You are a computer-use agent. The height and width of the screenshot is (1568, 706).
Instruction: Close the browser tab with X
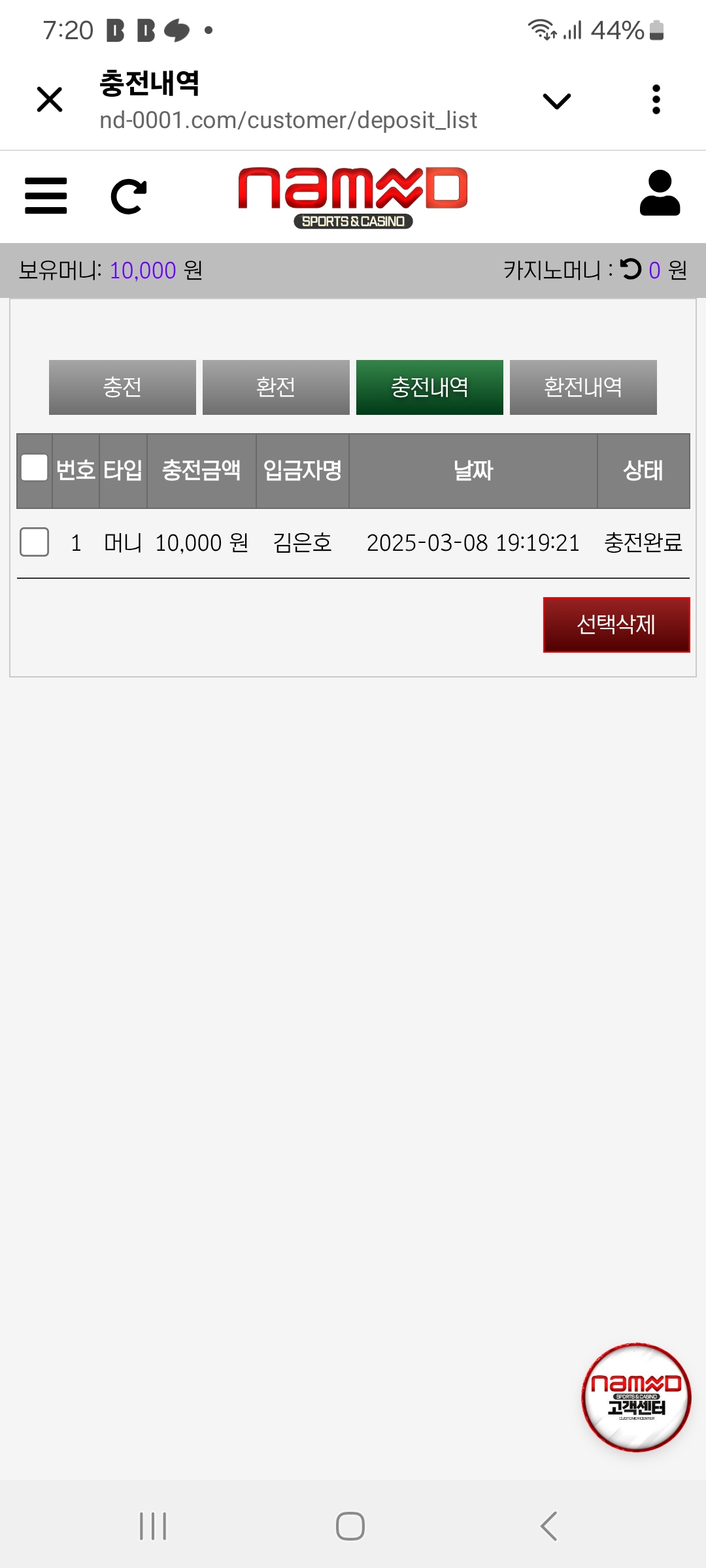pos(50,100)
